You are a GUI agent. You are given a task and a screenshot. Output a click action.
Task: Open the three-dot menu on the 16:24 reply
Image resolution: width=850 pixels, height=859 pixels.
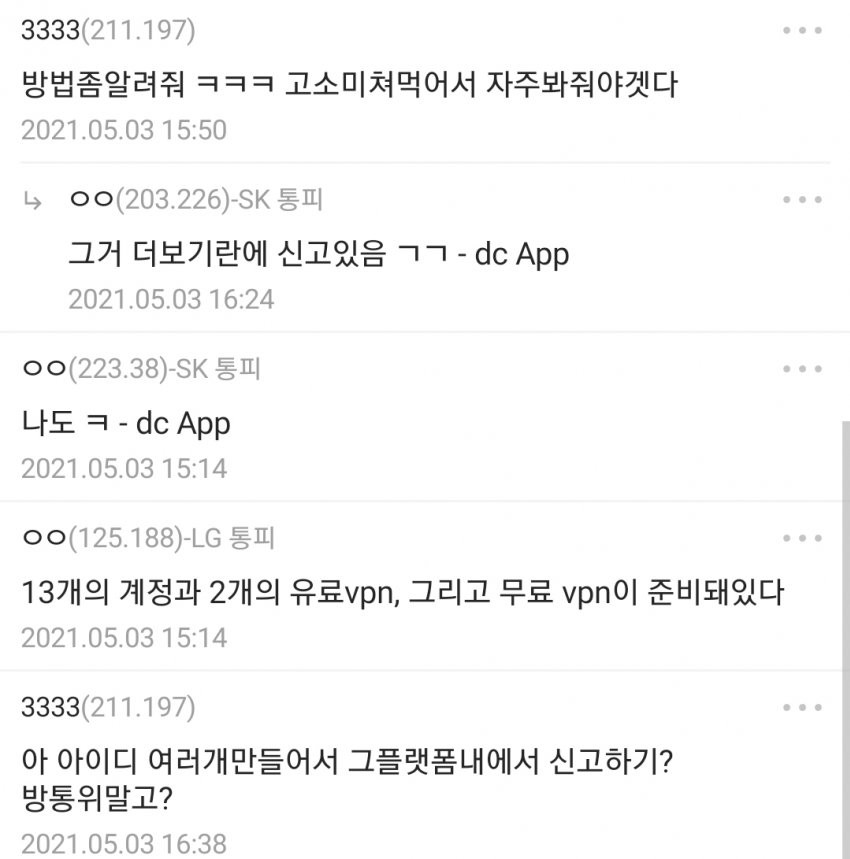coord(802,200)
